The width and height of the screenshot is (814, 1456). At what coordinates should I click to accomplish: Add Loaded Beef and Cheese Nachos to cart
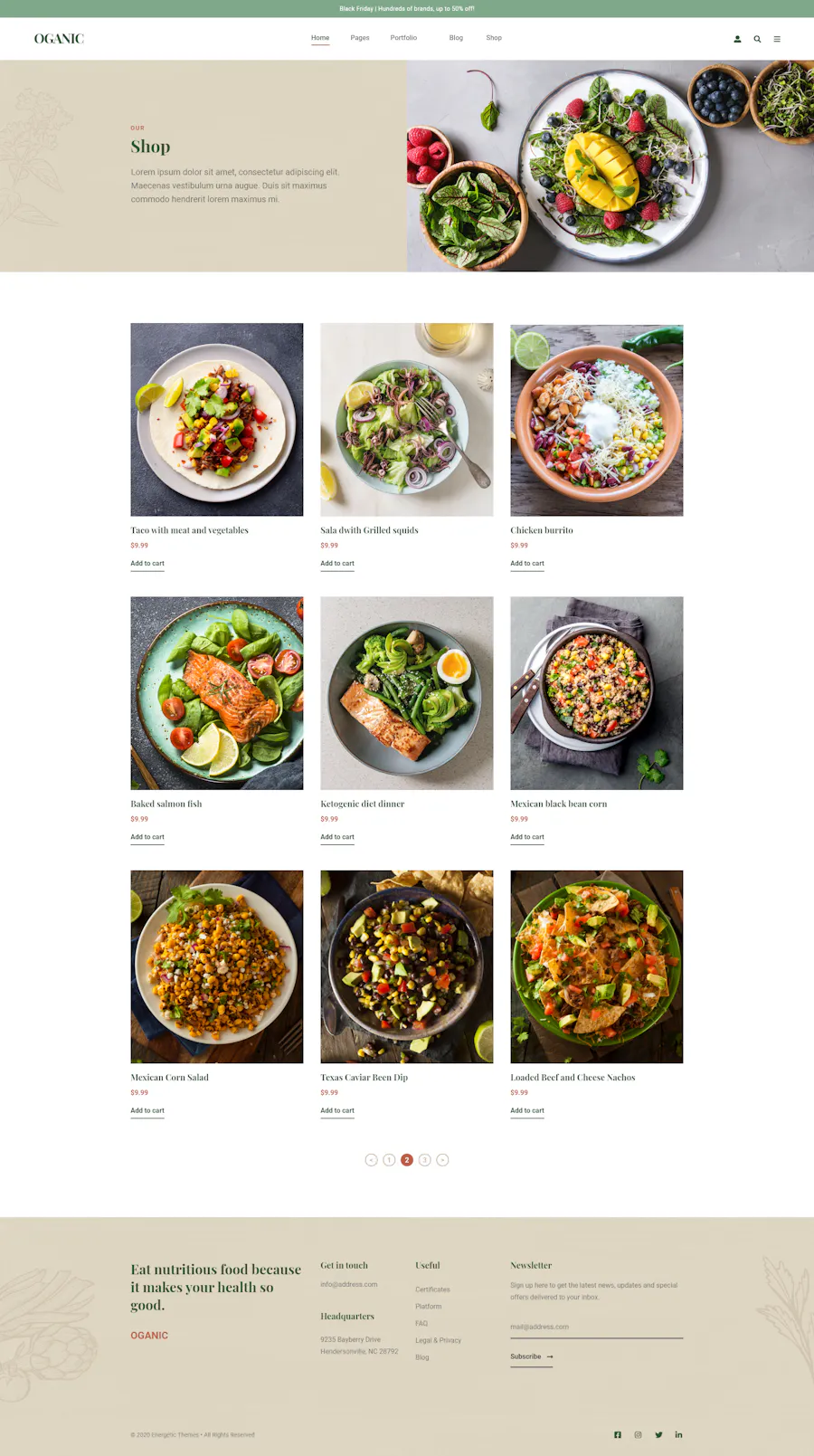(527, 1110)
